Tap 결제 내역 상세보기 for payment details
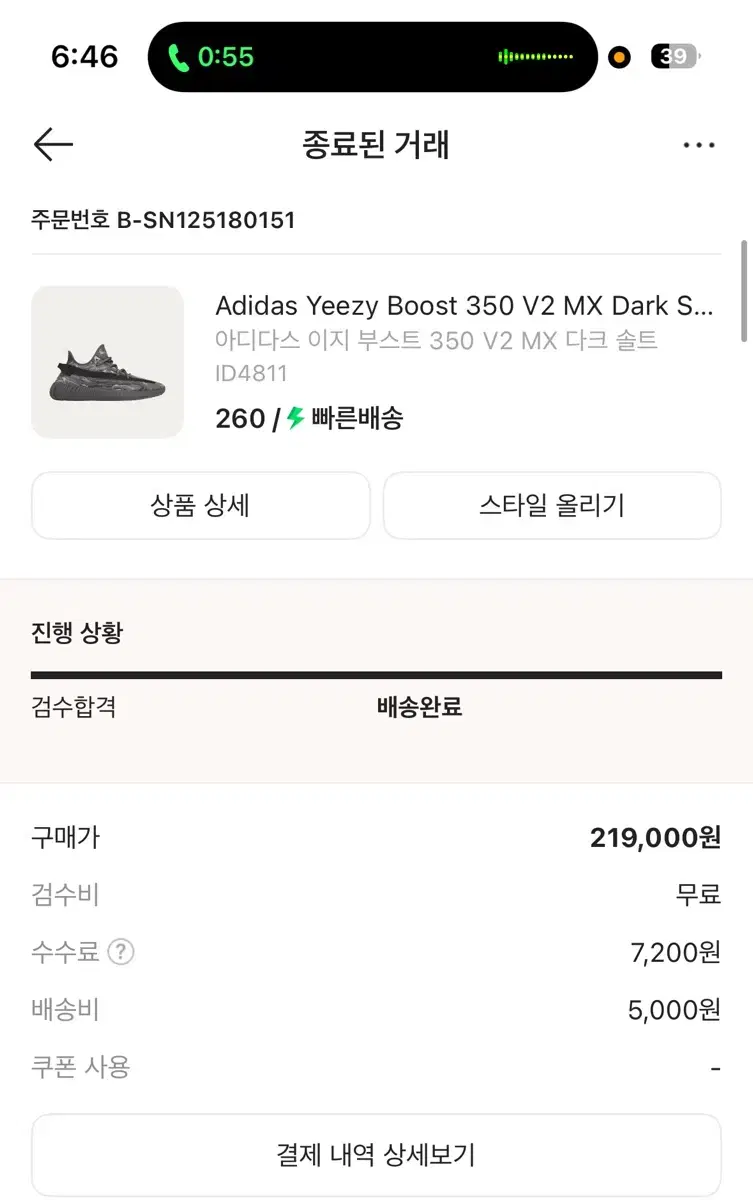This screenshot has width=753, height=1200. tap(376, 1155)
